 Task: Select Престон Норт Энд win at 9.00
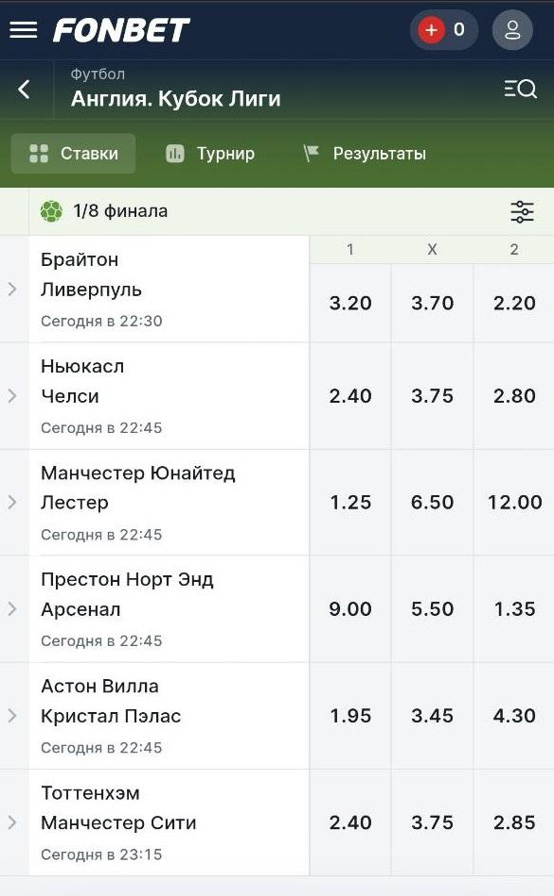point(350,609)
